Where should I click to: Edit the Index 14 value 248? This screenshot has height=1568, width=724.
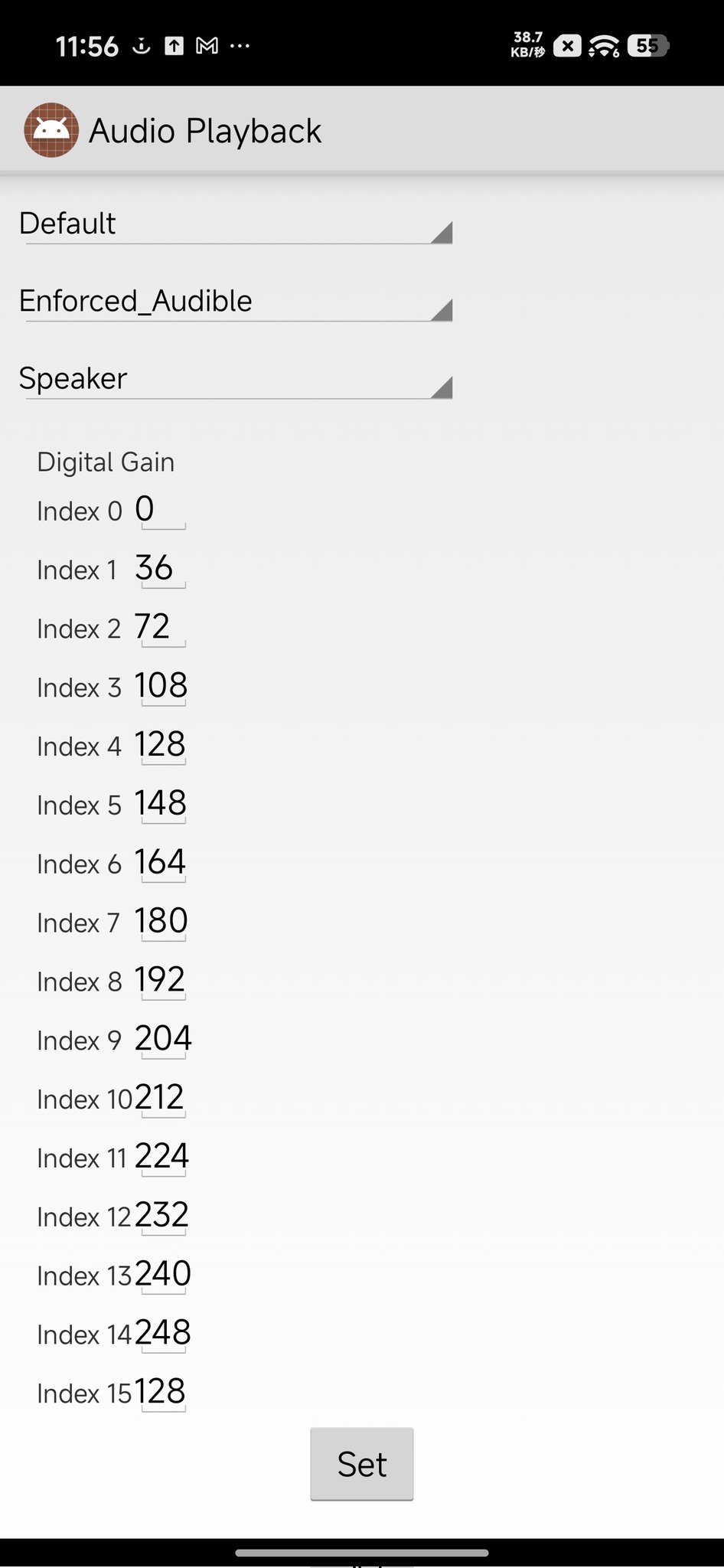coord(163,1334)
